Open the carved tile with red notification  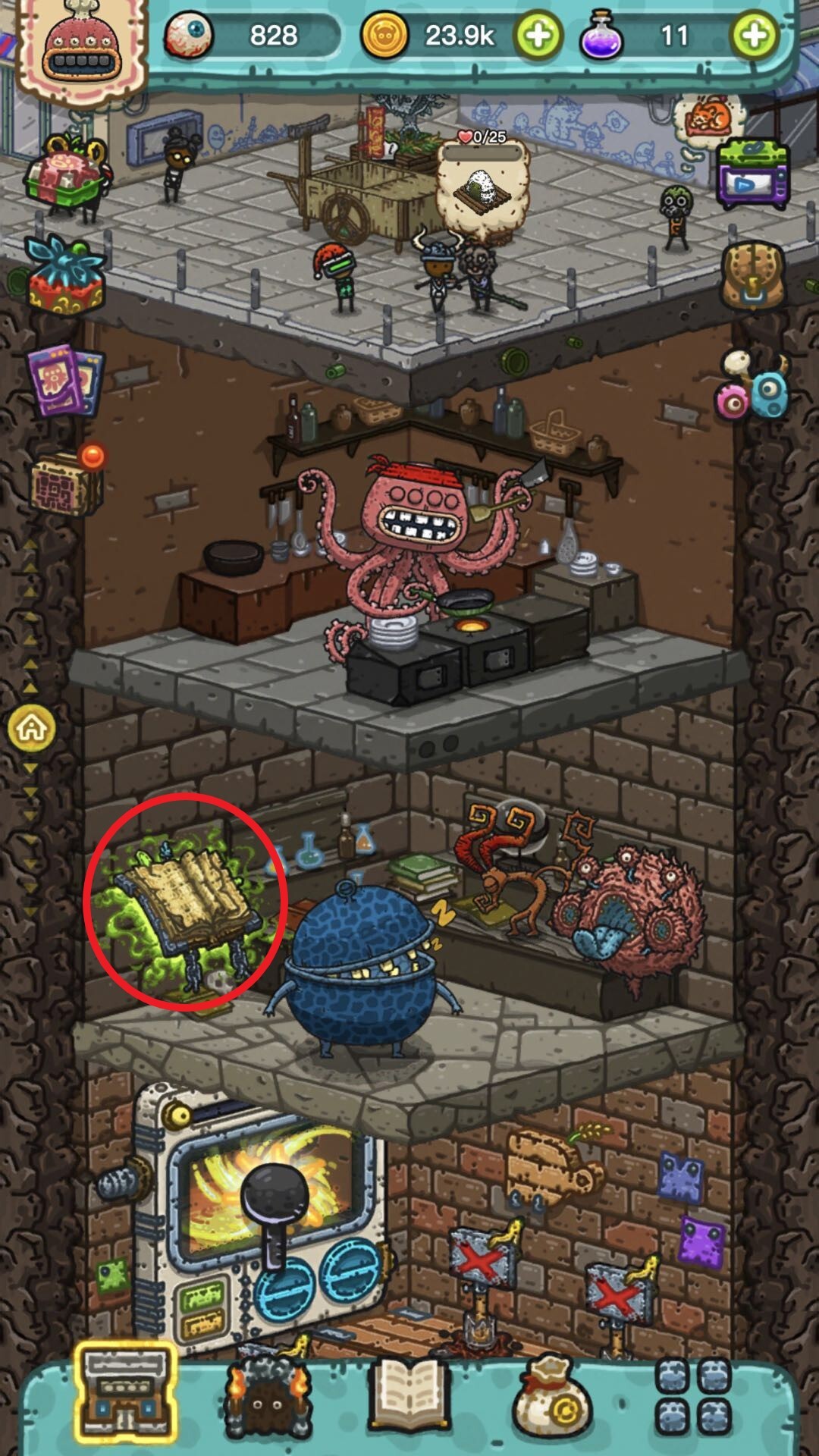tap(67, 485)
